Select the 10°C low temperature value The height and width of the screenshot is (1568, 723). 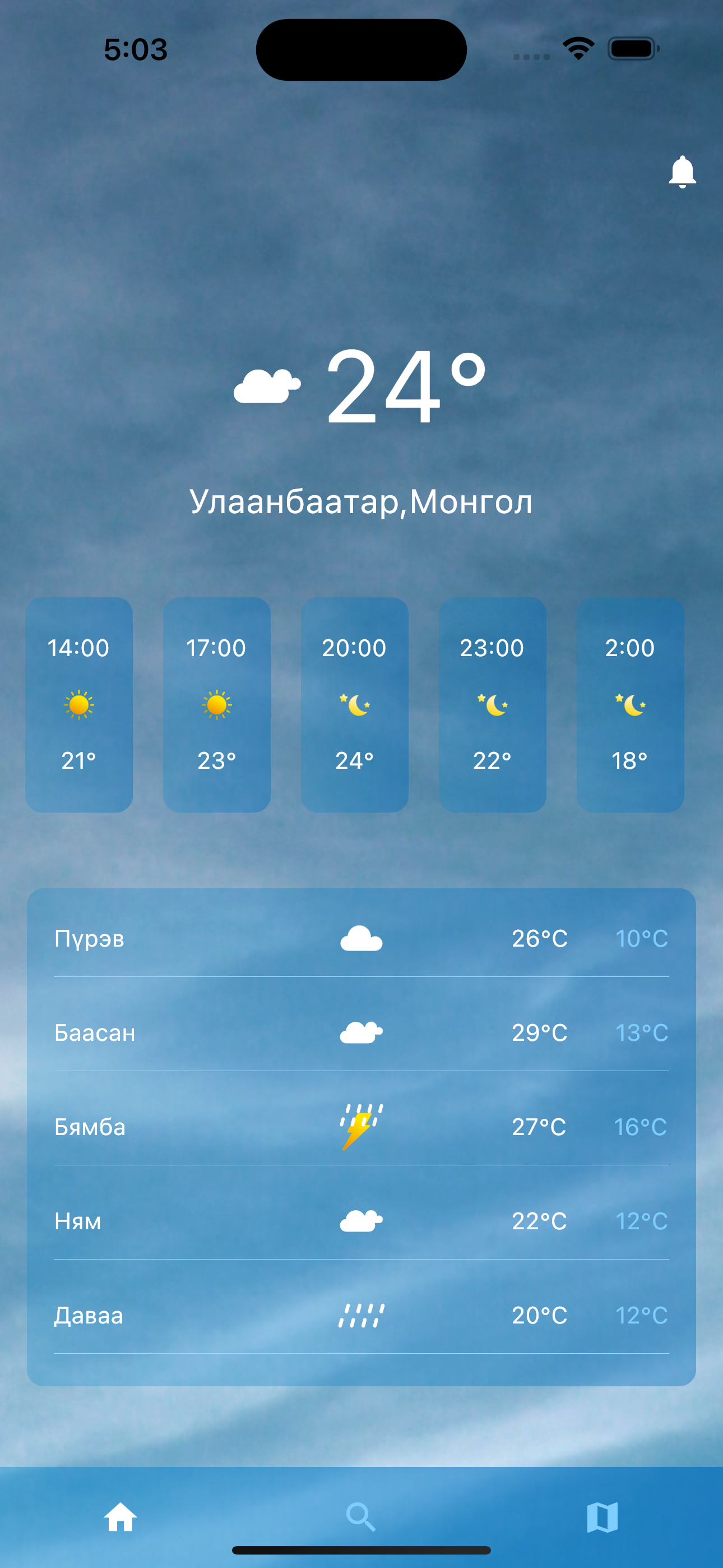coord(640,939)
